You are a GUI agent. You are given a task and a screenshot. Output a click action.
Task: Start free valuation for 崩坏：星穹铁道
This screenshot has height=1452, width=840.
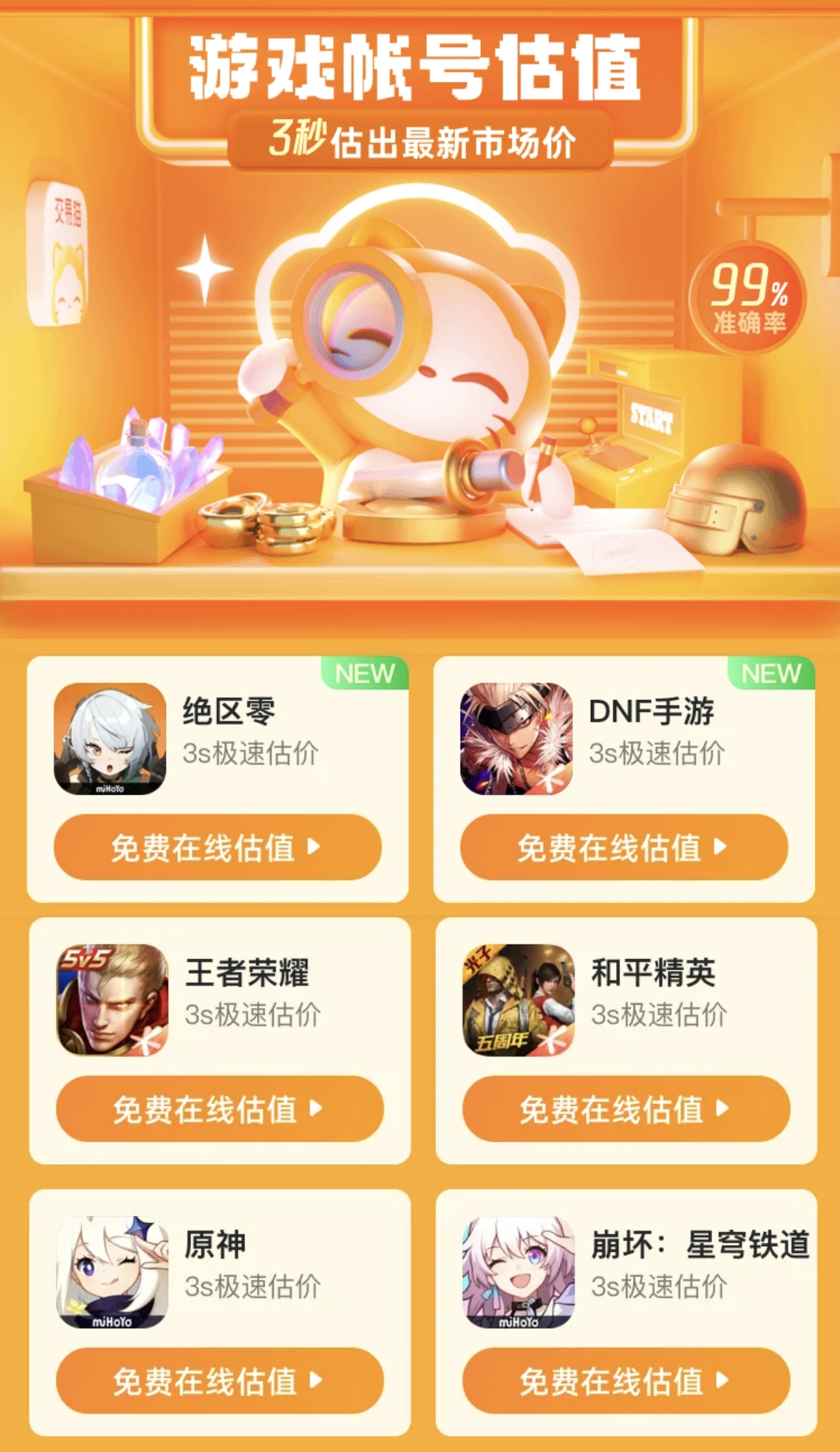(x=626, y=1381)
